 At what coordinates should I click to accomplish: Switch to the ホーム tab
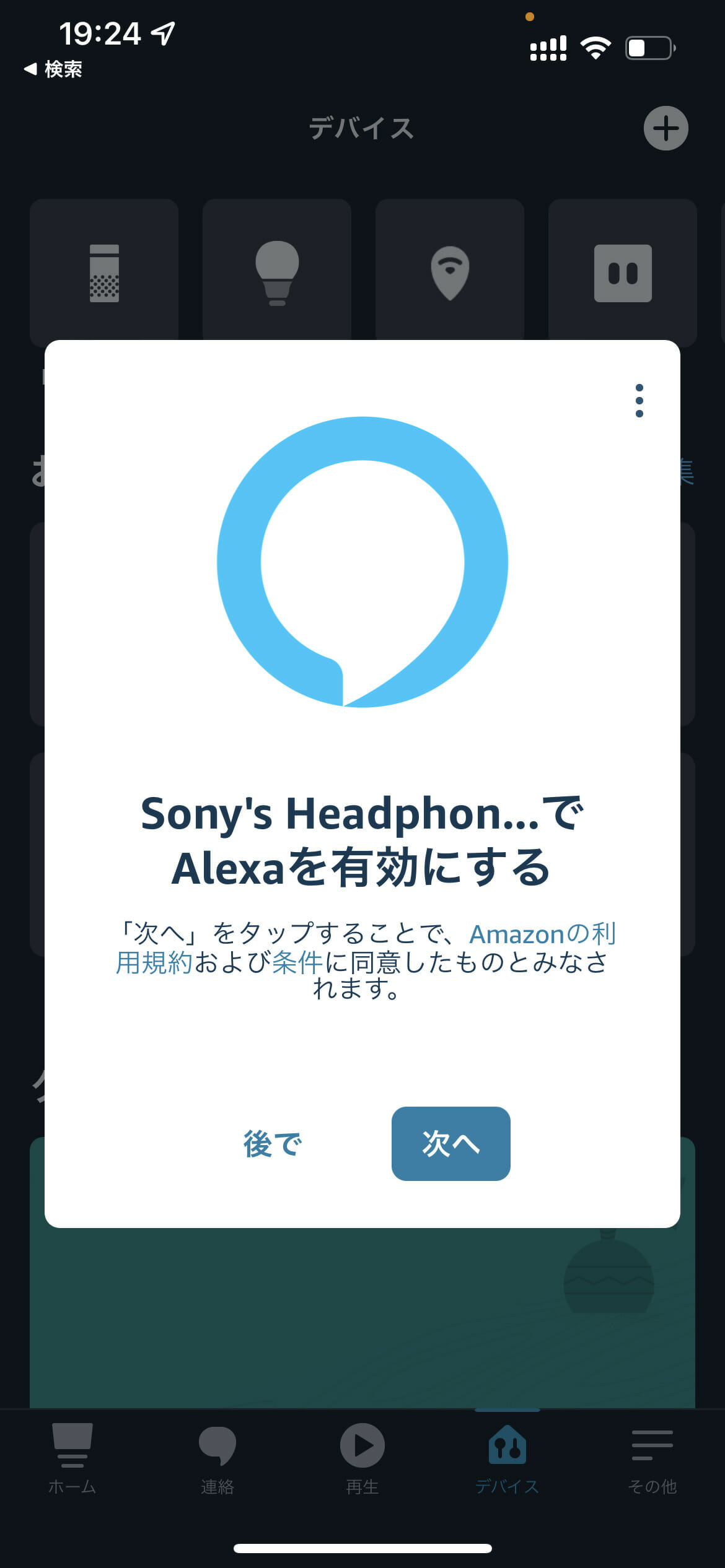[72, 1457]
